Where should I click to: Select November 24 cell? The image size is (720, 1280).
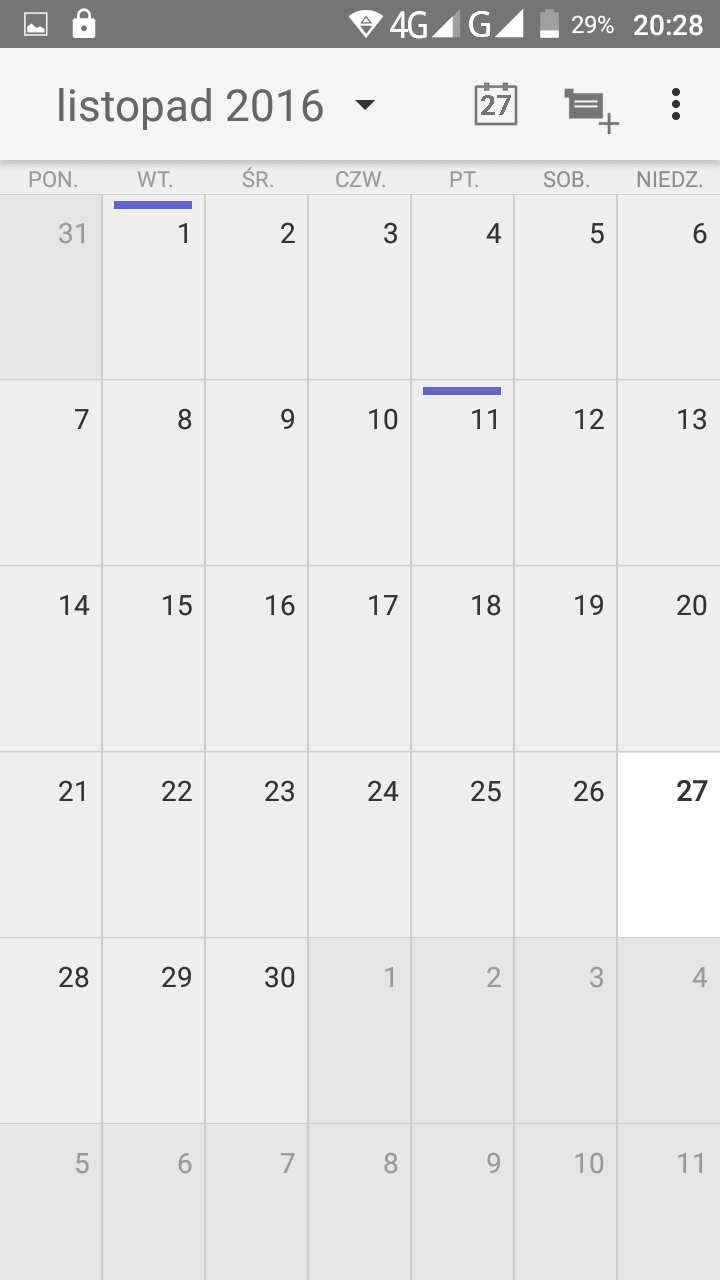[x=360, y=845]
